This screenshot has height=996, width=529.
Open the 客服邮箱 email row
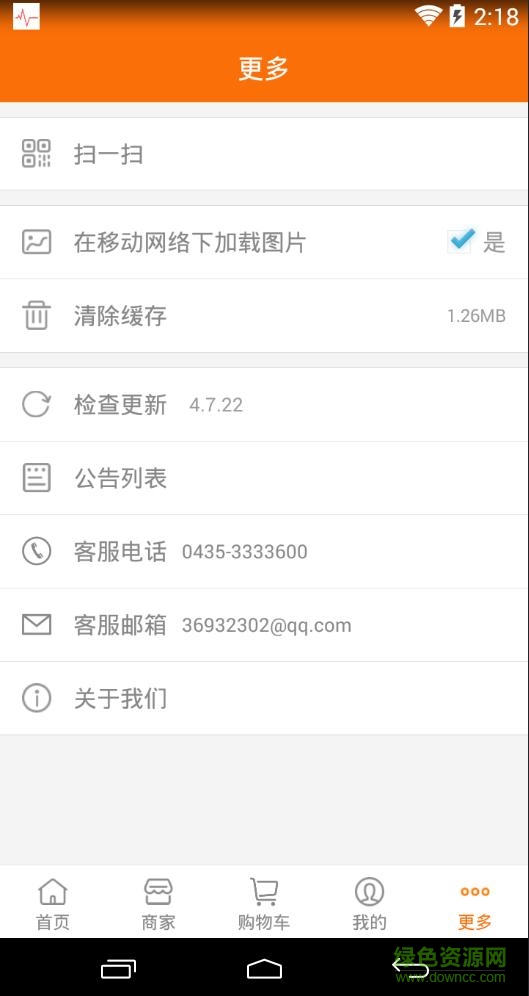point(264,625)
